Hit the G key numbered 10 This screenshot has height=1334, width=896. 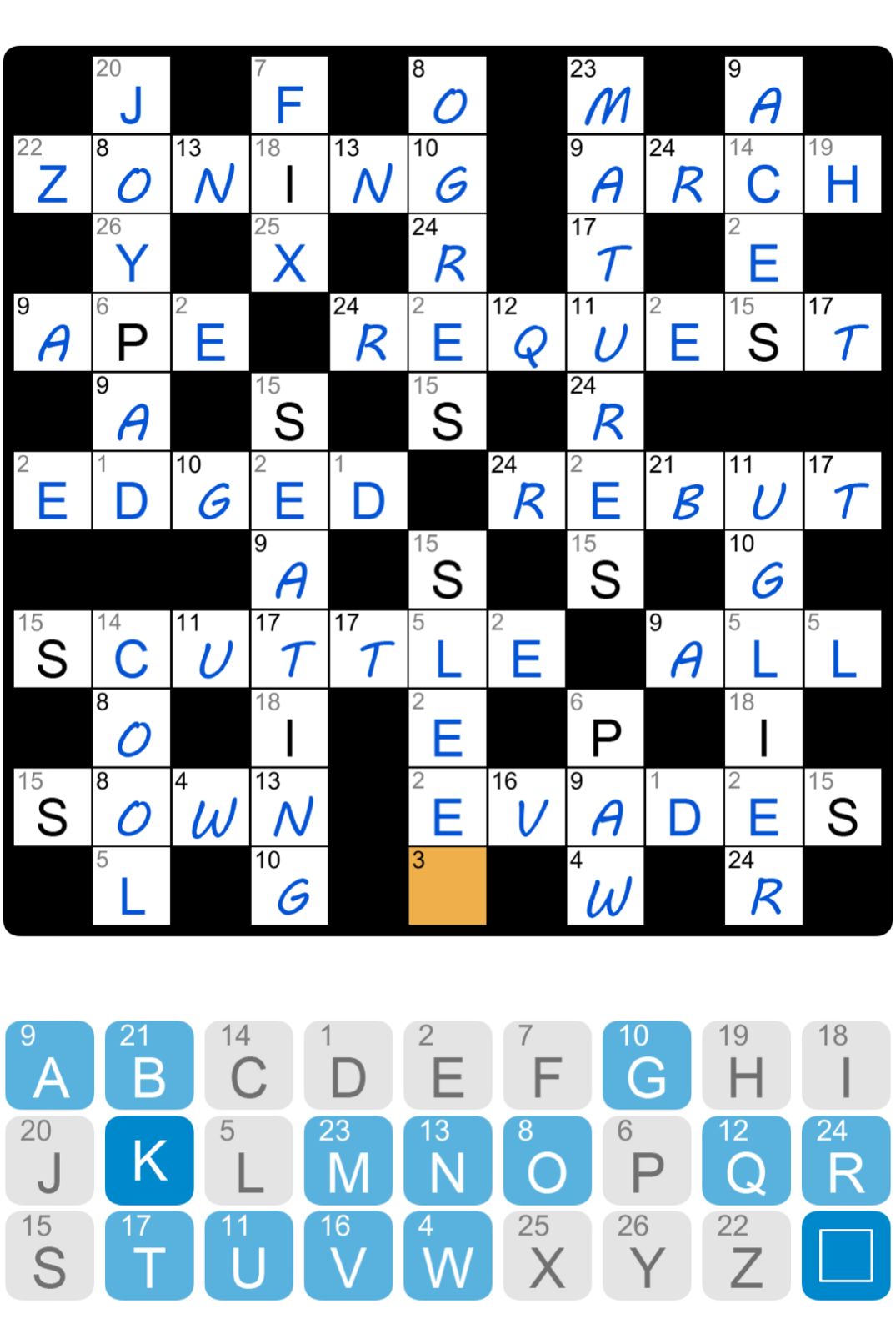(x=646, y=1065)
